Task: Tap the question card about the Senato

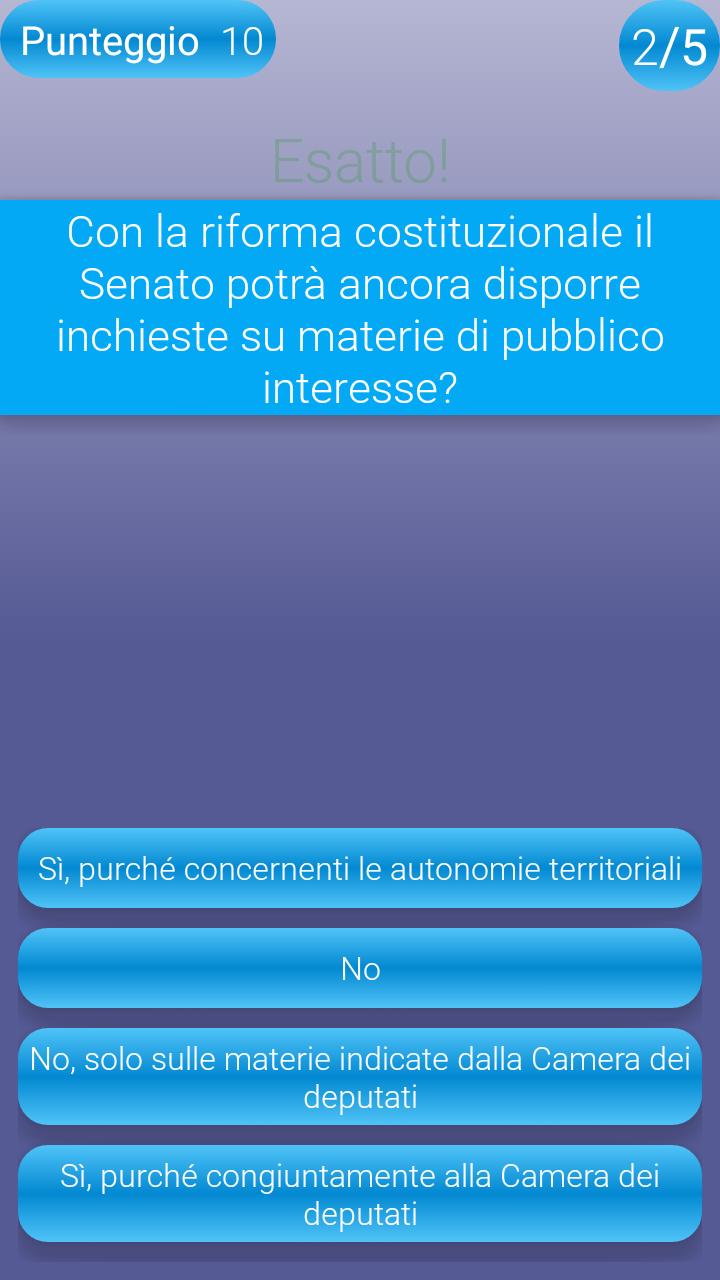Action: pos(360,308)
